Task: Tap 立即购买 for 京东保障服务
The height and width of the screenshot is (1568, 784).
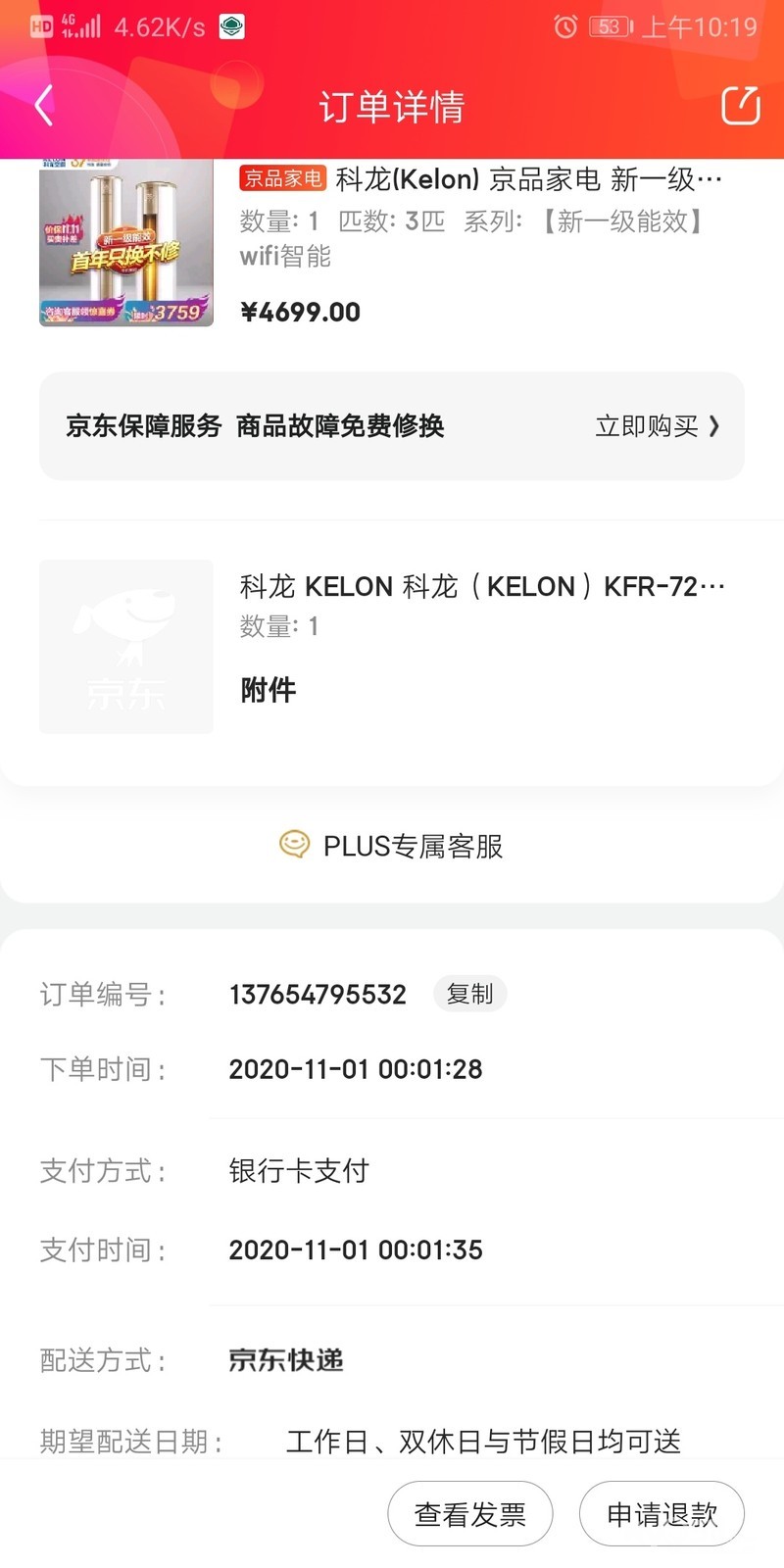Action: click(657, 426)
